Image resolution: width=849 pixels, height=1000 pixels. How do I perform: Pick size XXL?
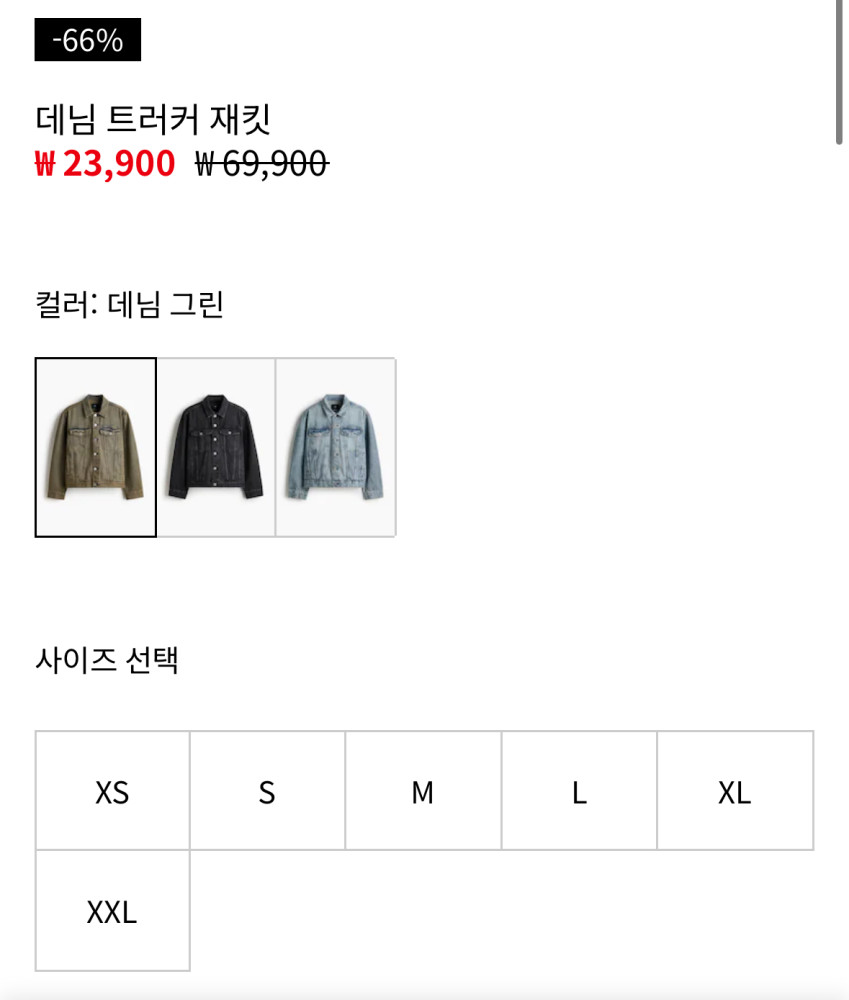pyautogui.click(x=113, y=911)
